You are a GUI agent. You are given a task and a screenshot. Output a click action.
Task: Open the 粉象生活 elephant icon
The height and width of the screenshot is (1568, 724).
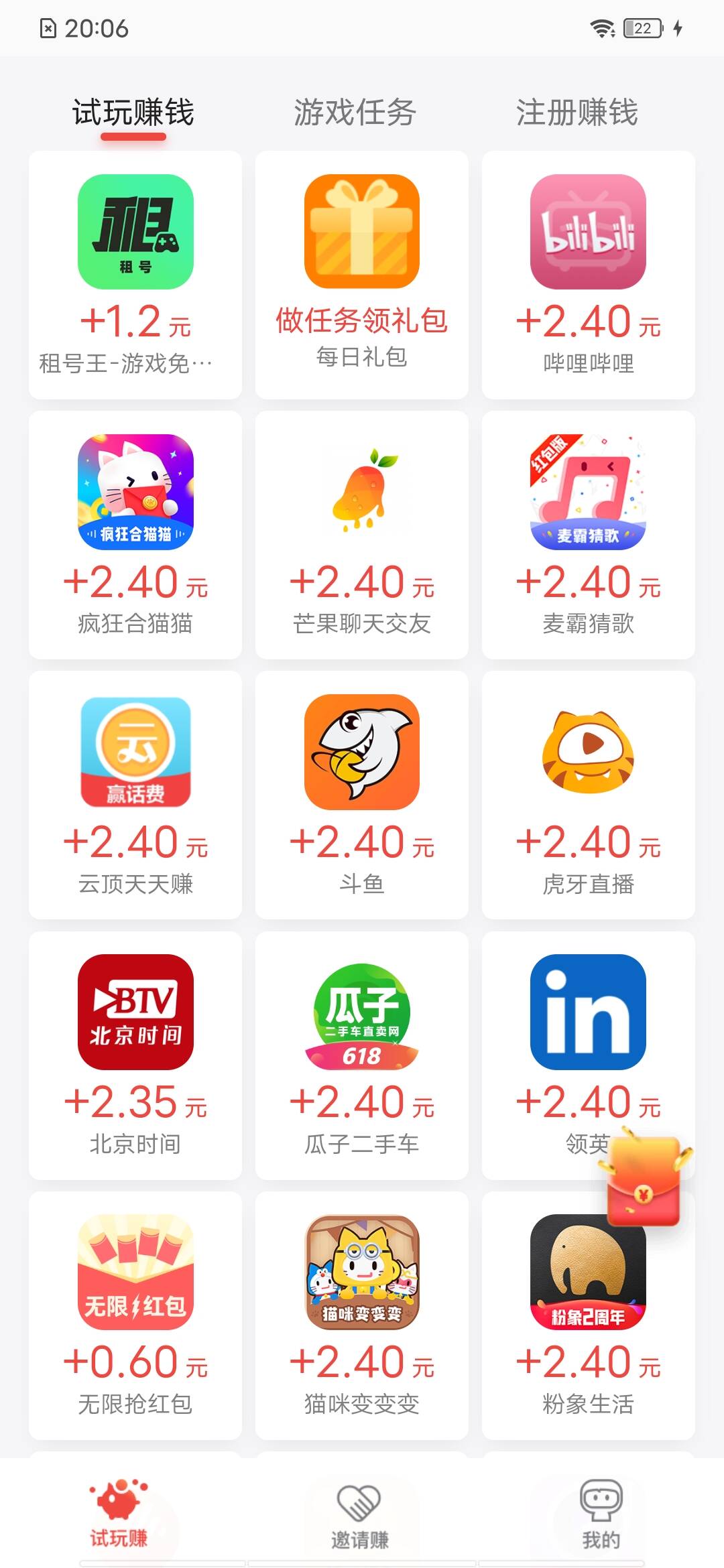(588, 1273)
